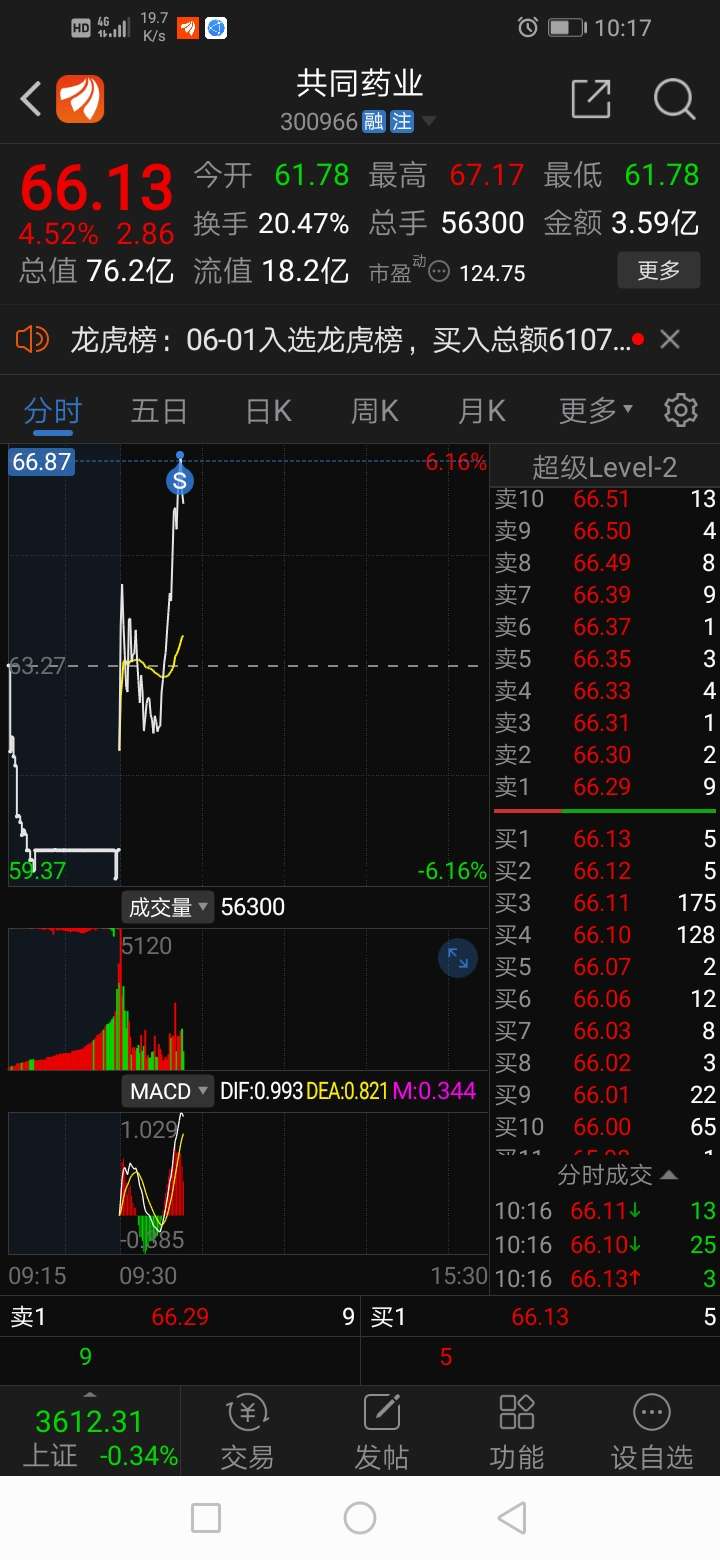Expand the 更多 chart period dropdown
This screenshot has height=1560, width=720.
tap(593, 410)
